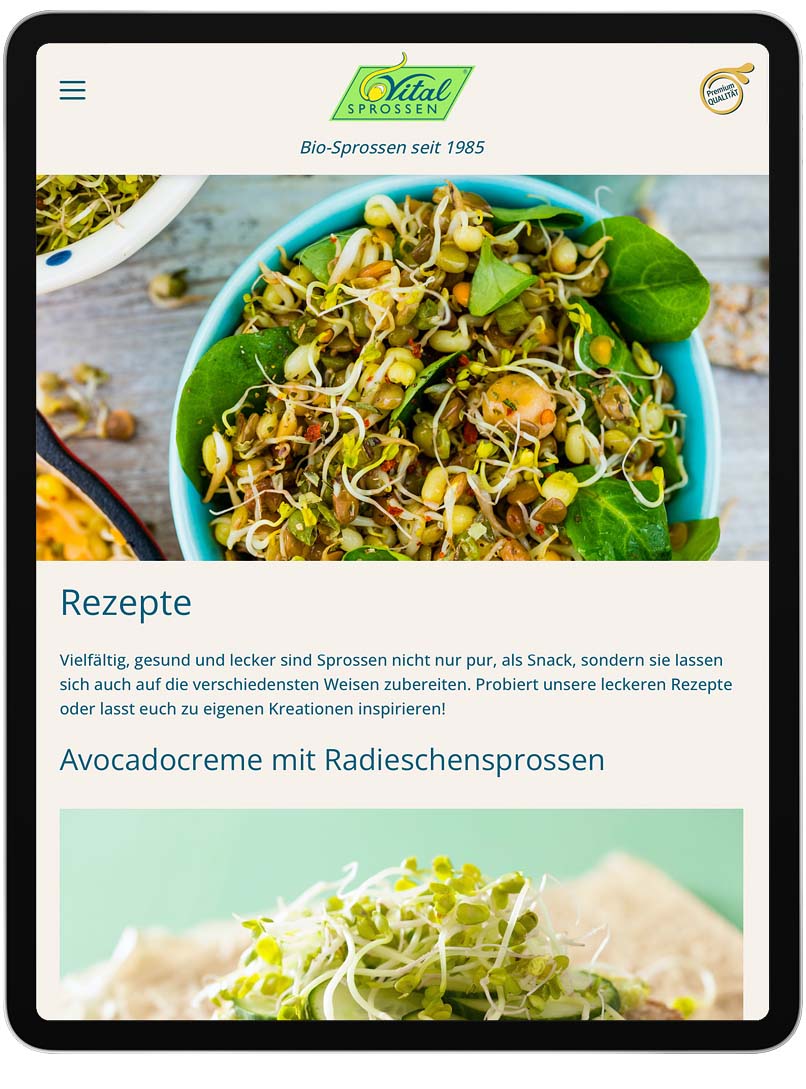806x1089 pixels.
Task: Open the Avocadocreme mit Radieschensprossen recipe image
Action: click(x=401, y=912)
